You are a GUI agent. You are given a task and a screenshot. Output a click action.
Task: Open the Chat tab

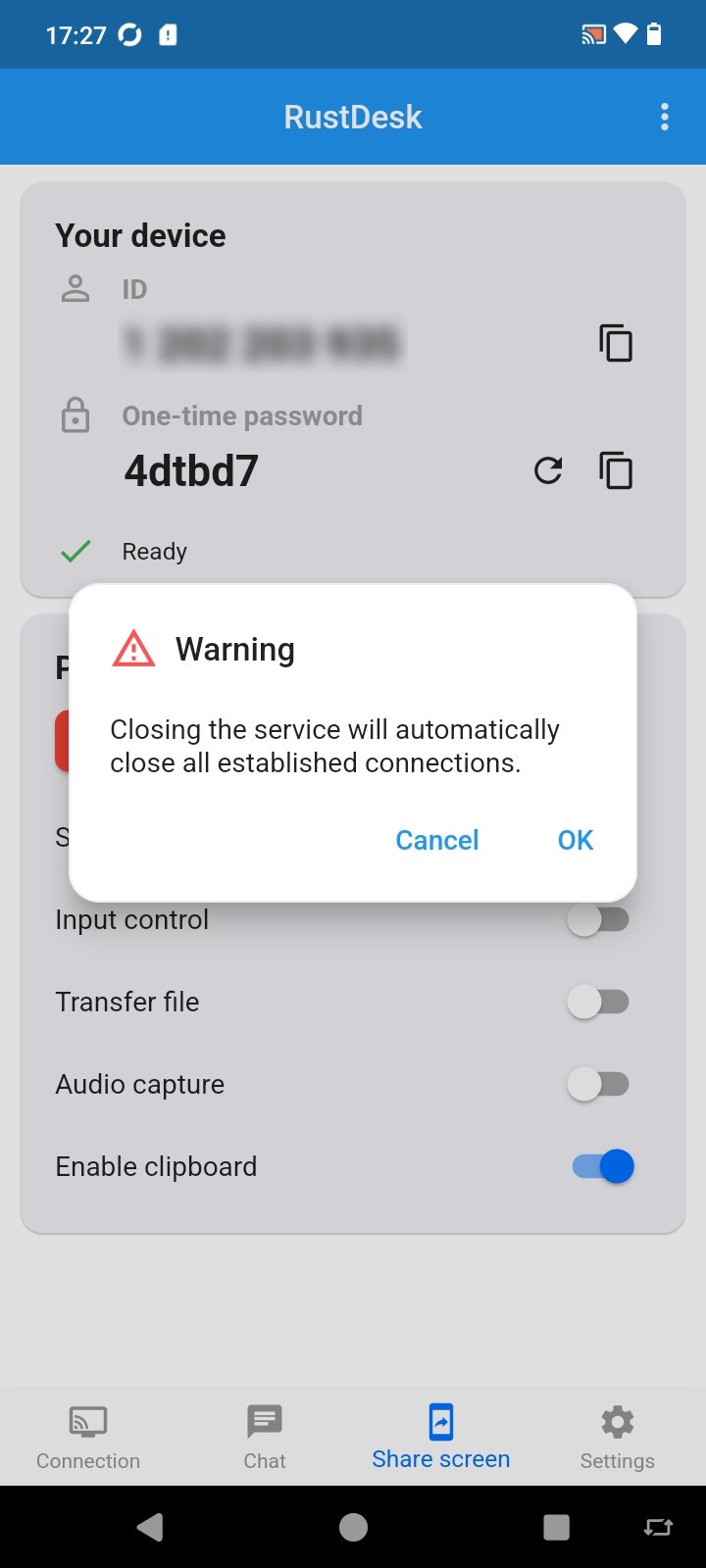point(265,1437)
